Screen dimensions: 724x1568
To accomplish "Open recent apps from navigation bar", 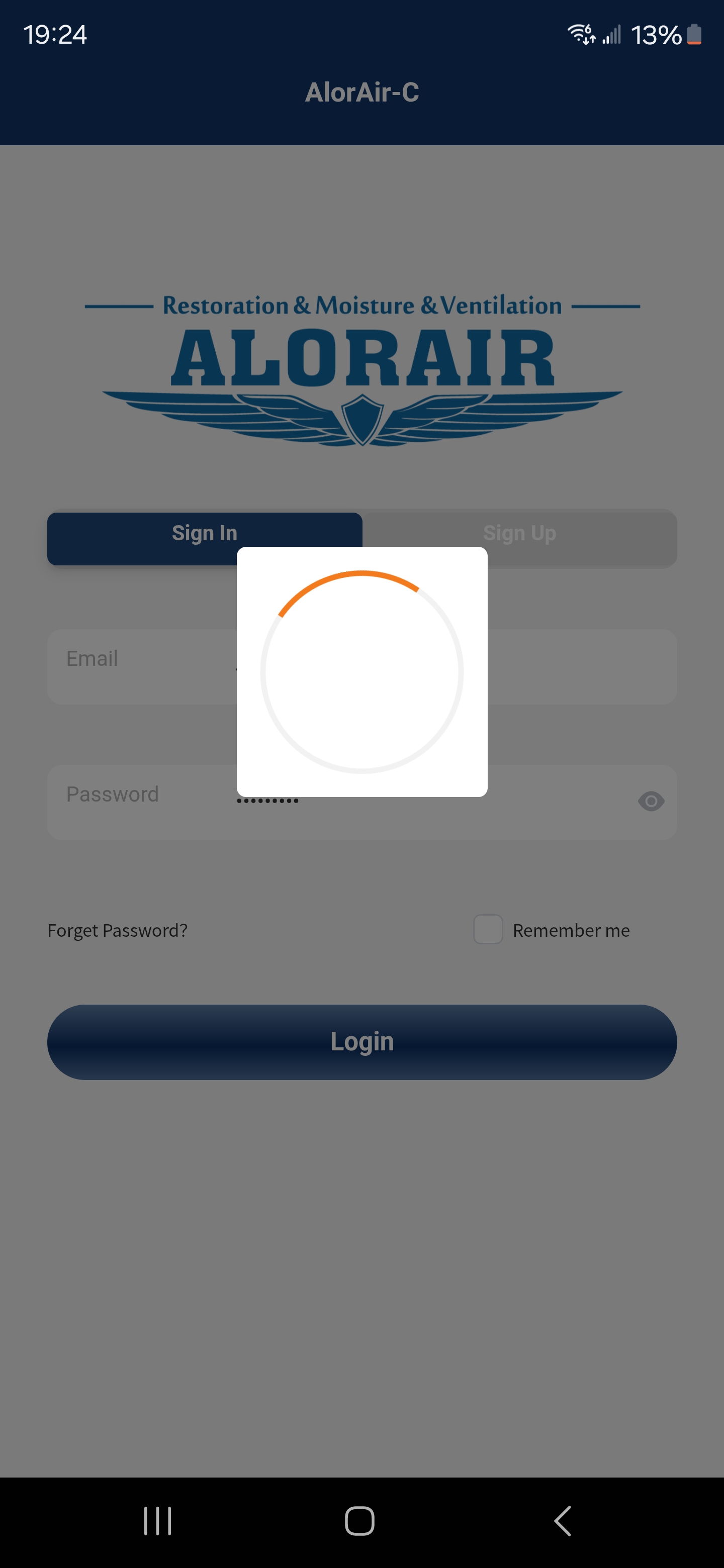I will coord(158,1521).
